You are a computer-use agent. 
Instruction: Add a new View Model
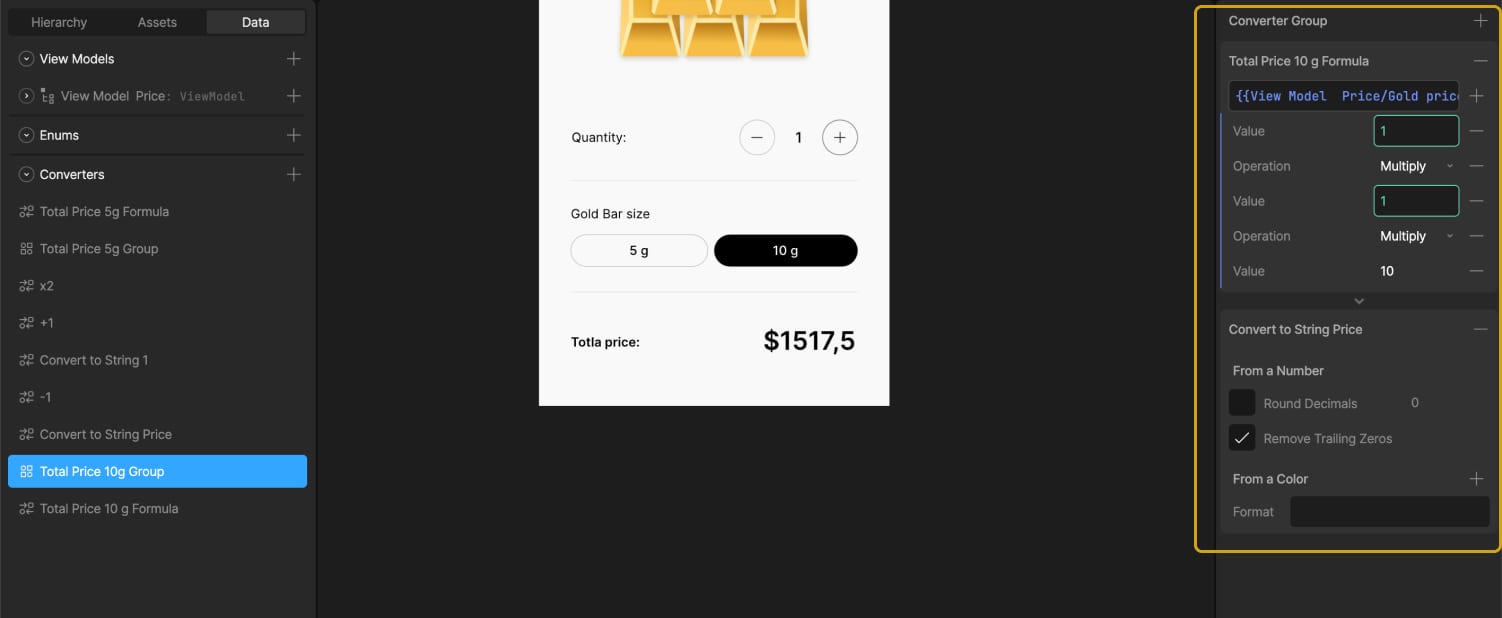[x=293, y=59]
